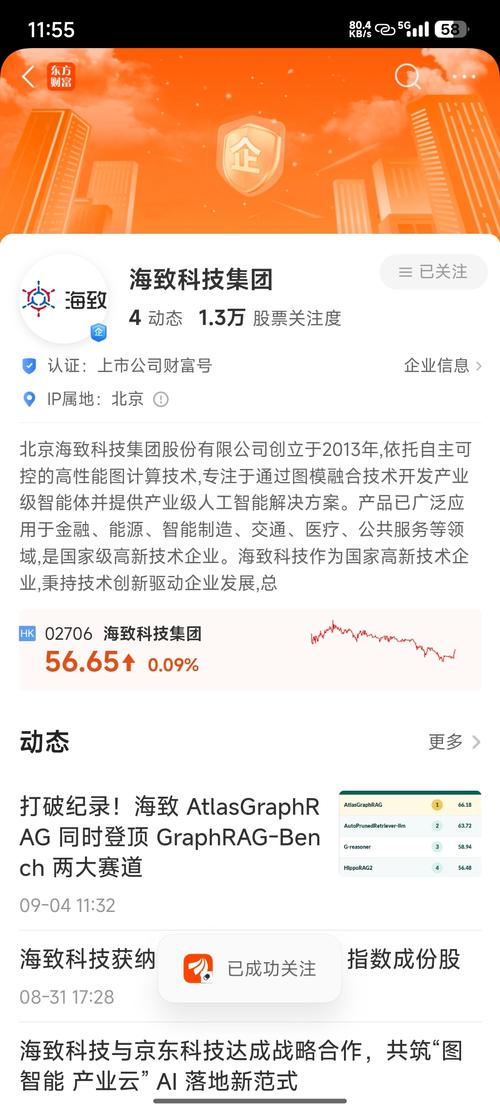This screenshot has height=1111, width=500.
Task: Go back using the top-left arrow
Action: pos(28,77)
